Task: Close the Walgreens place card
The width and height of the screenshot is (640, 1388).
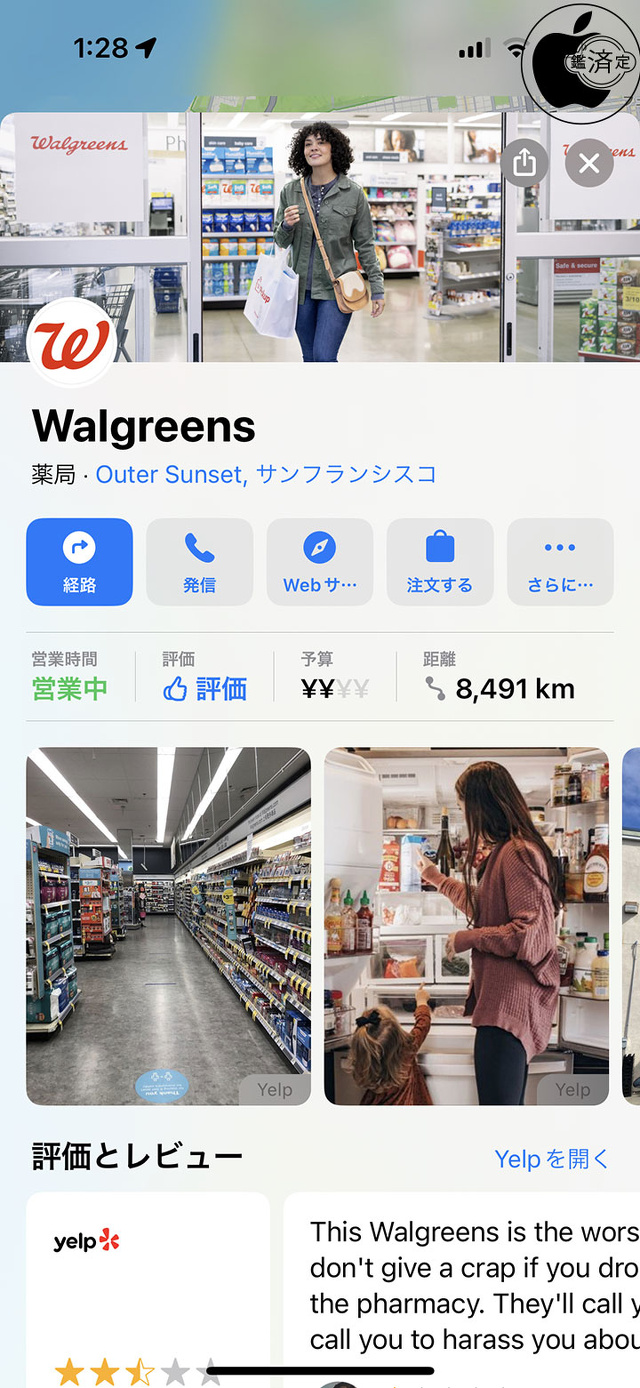Action: point(589,163)
